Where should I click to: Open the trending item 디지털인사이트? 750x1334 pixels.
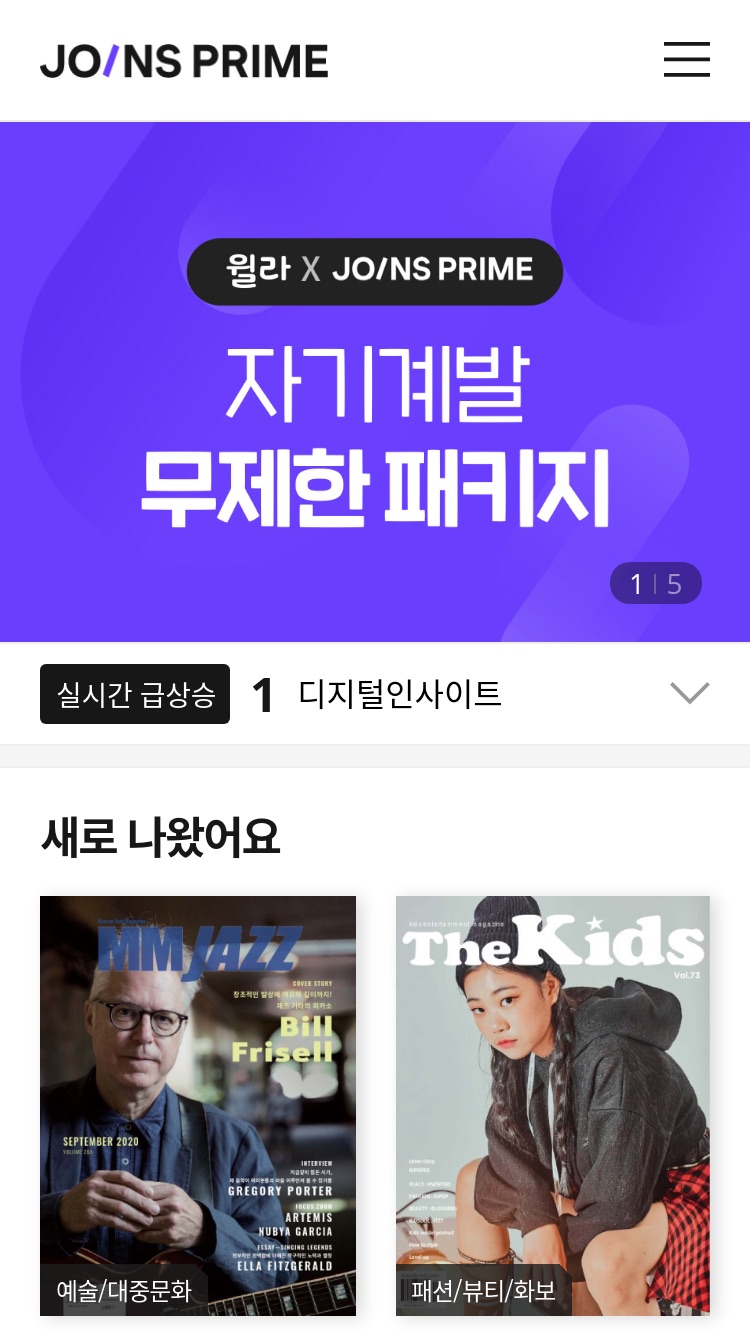(400, 693)
